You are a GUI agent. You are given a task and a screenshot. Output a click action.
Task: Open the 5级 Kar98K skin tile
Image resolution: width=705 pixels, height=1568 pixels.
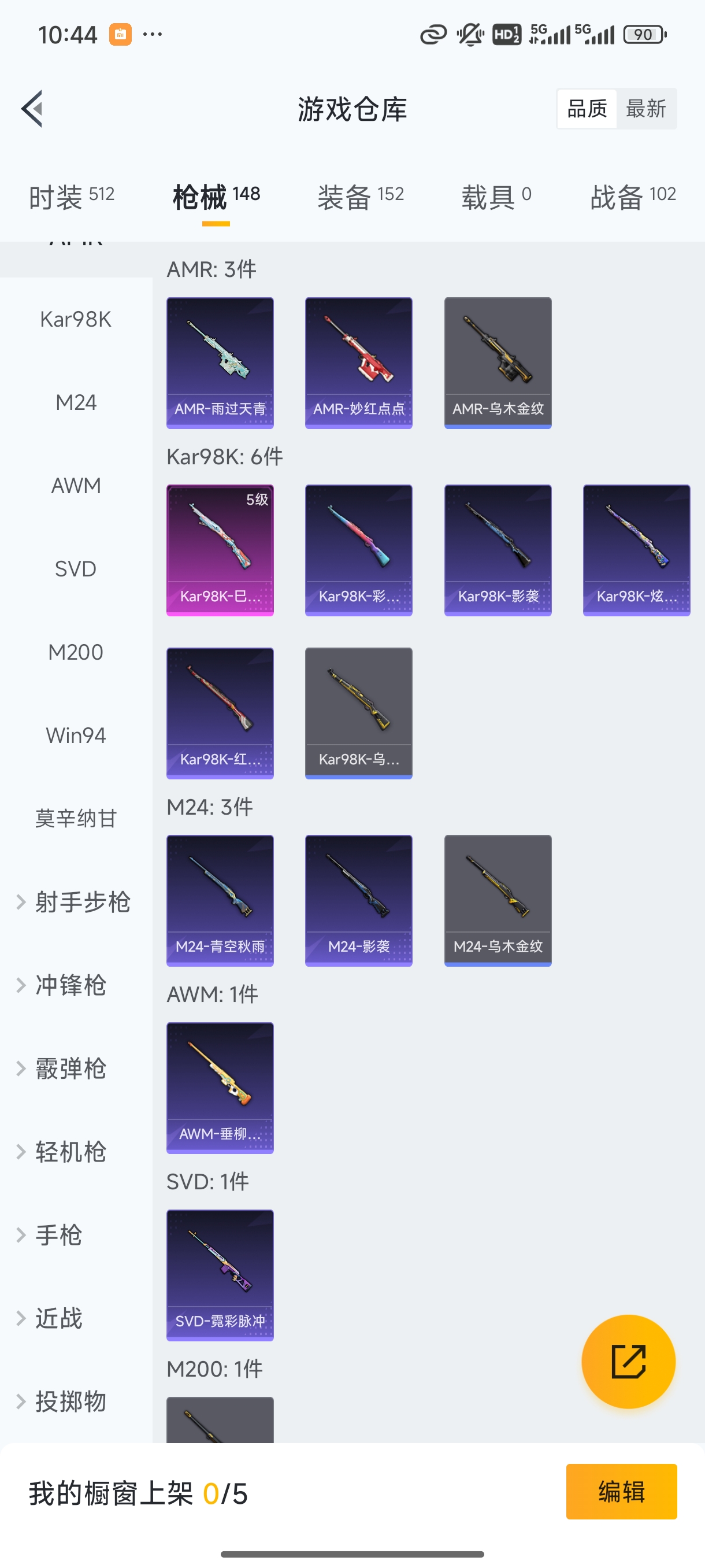click(220, 550)
